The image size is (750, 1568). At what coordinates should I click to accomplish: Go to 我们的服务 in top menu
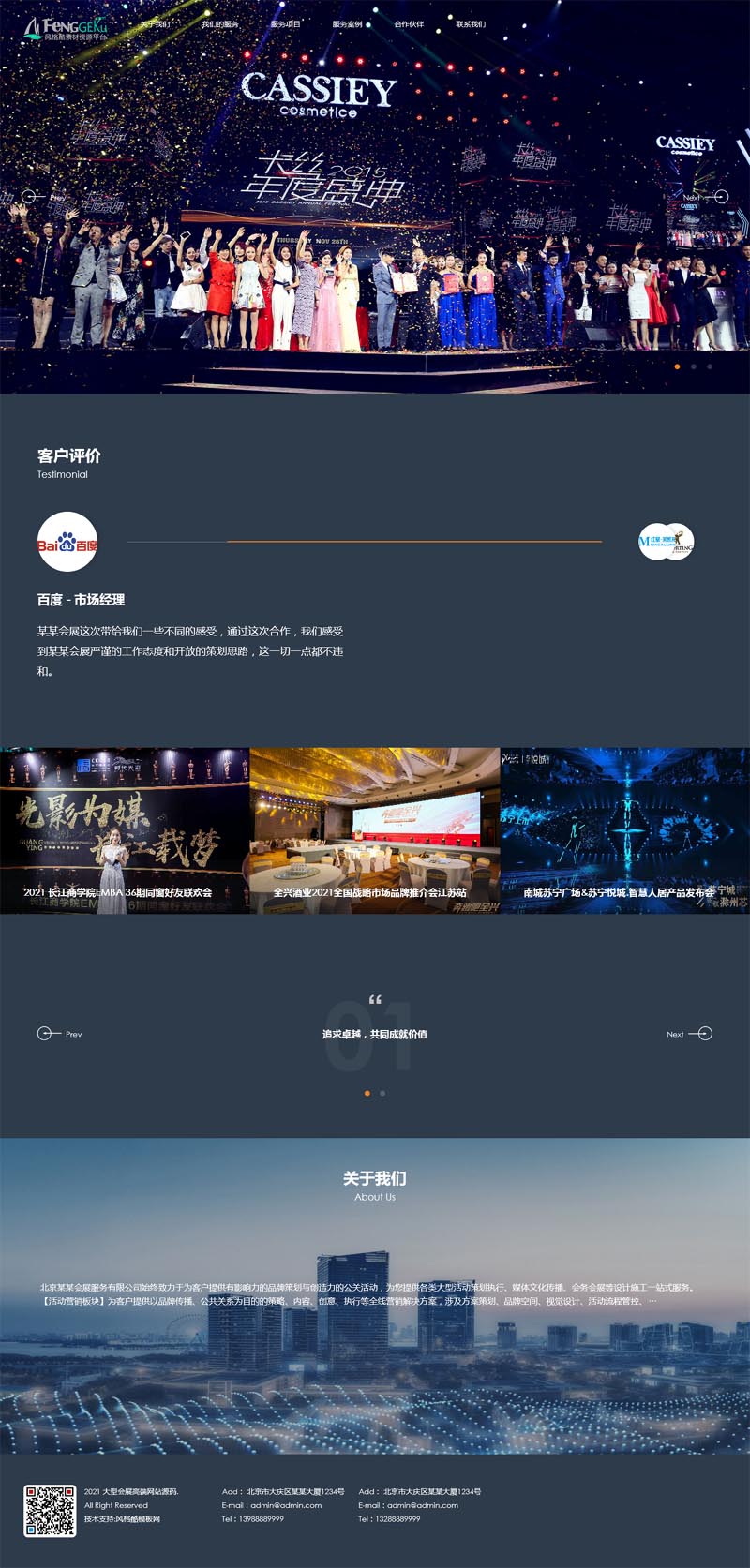click(x=220, y=24)
